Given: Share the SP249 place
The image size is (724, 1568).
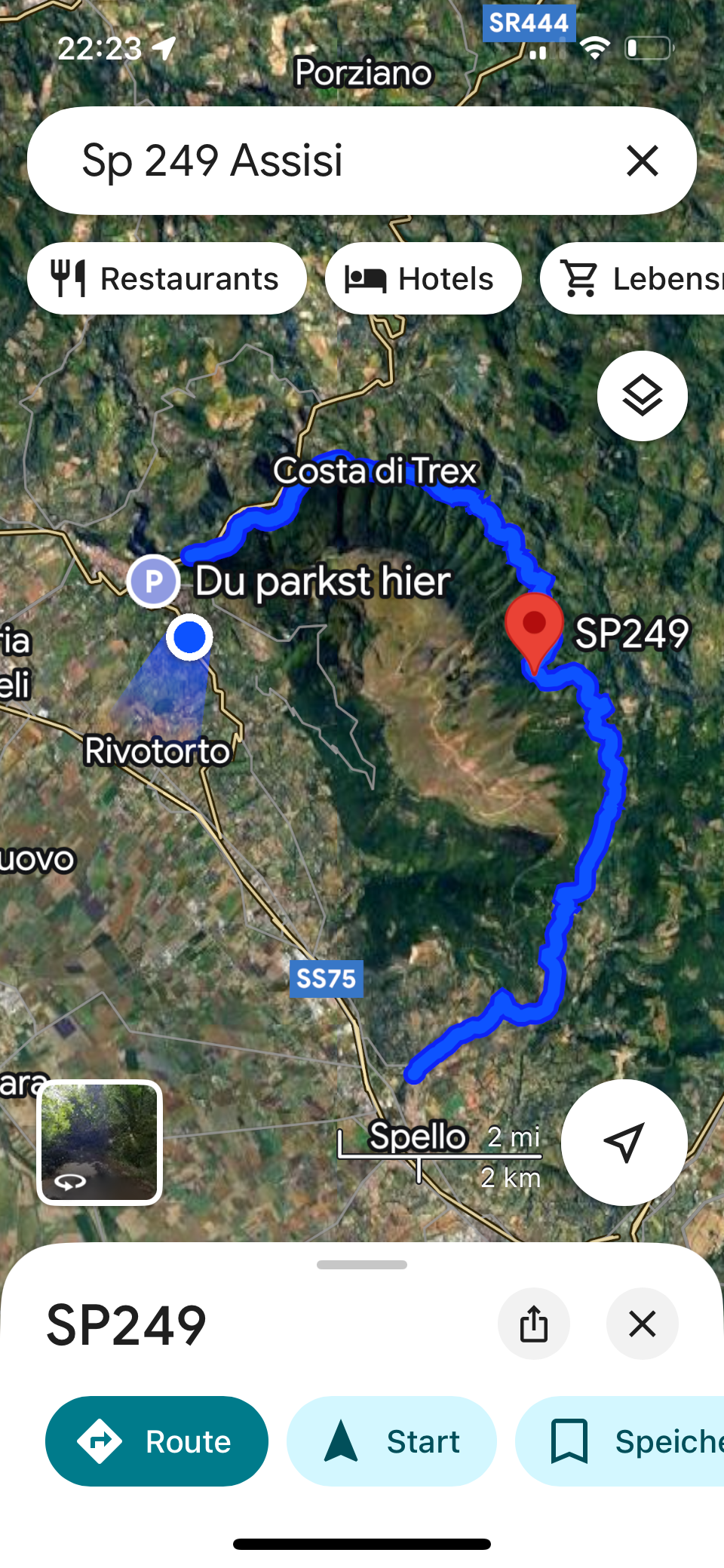Looking at the screenshot, I should (534, 1324).
